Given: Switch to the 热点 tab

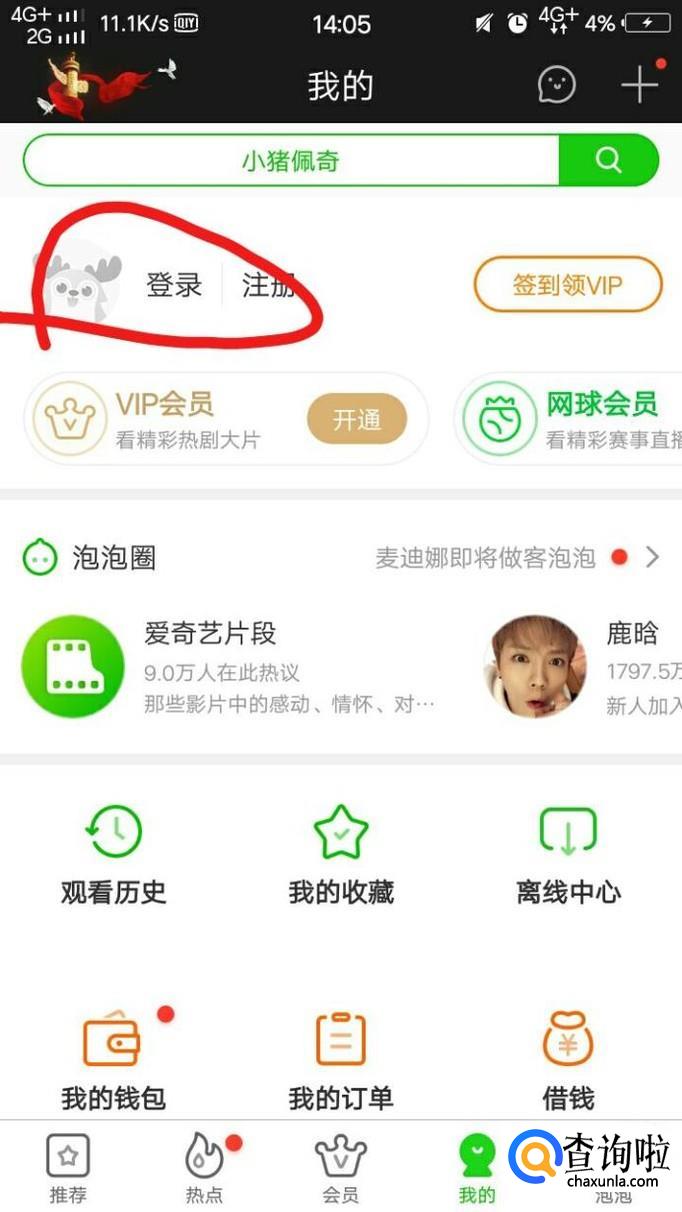Looking at the screenshot, I should [205, 1168].
